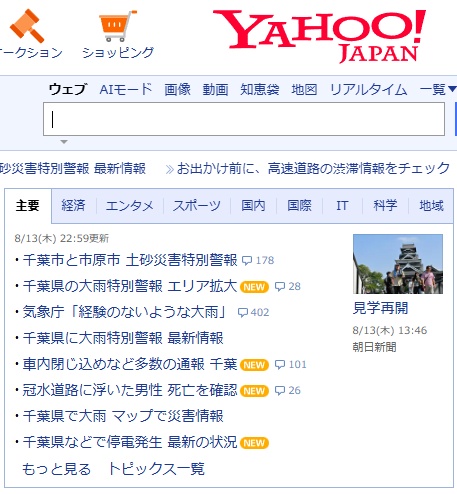Open 冠水道路に浮いた男性 死亡を確認 story
Image resolution: width=457 pixels, height=494 pixels.
[130, 390]
